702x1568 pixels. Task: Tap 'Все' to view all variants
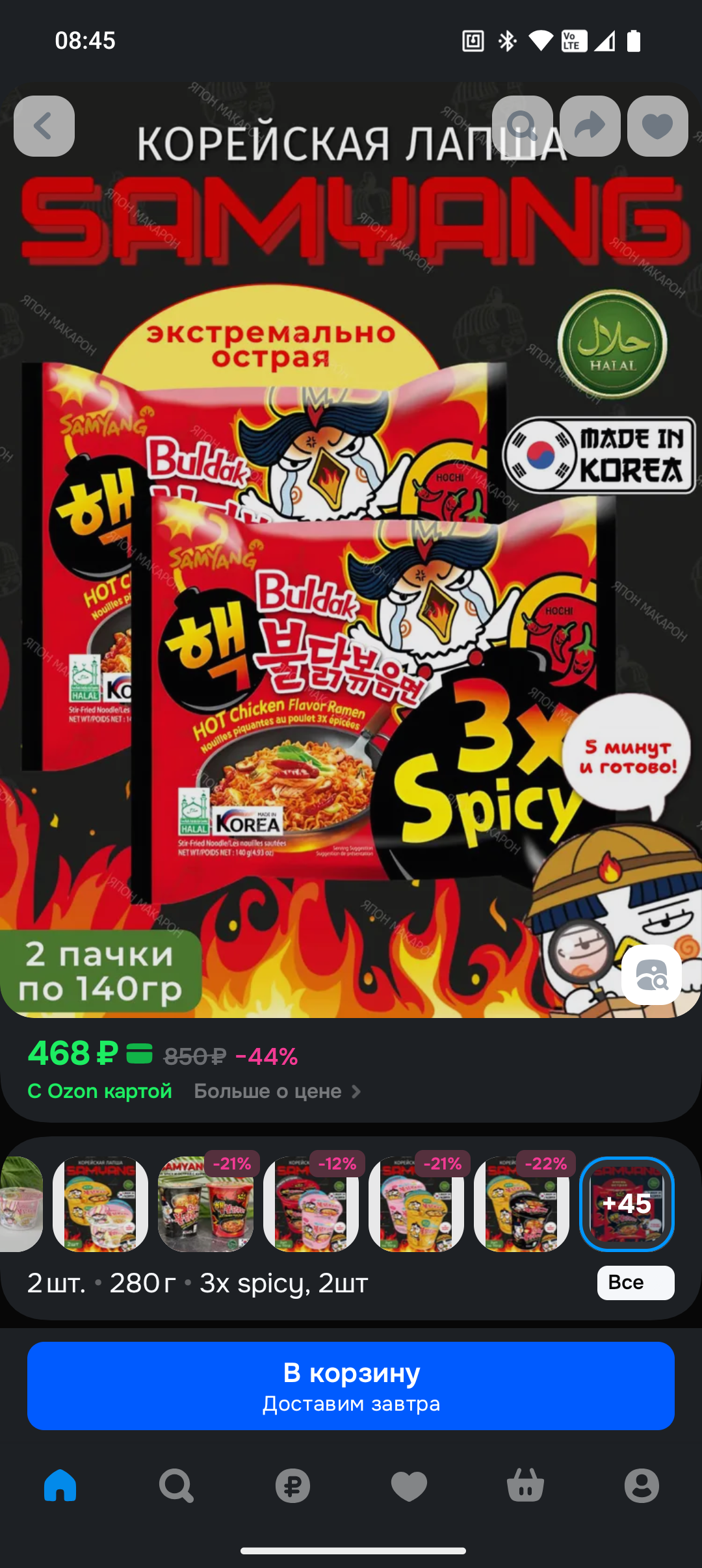635,1283
